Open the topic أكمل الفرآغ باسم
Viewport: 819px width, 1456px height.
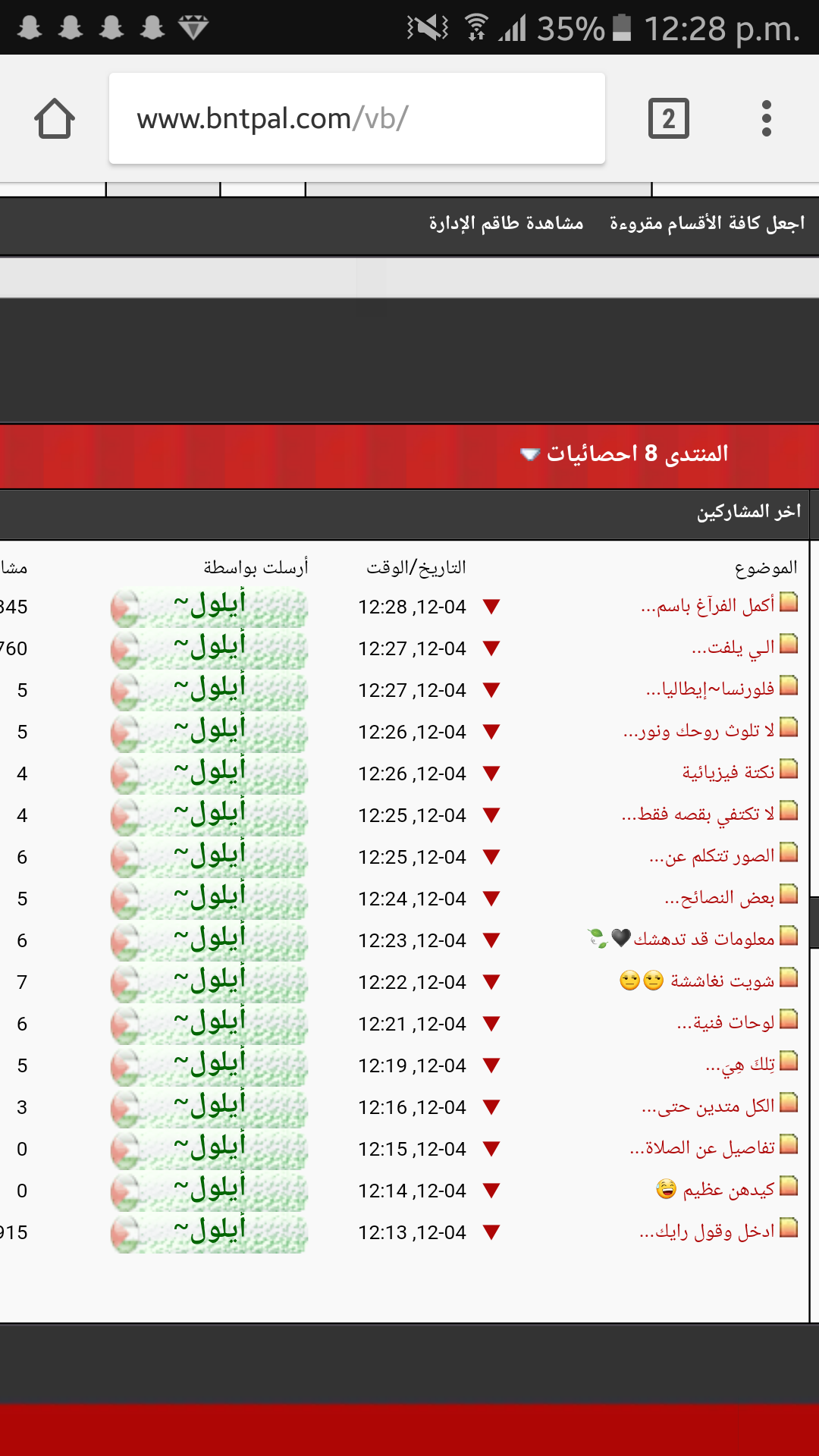click(x=708, y=606)
